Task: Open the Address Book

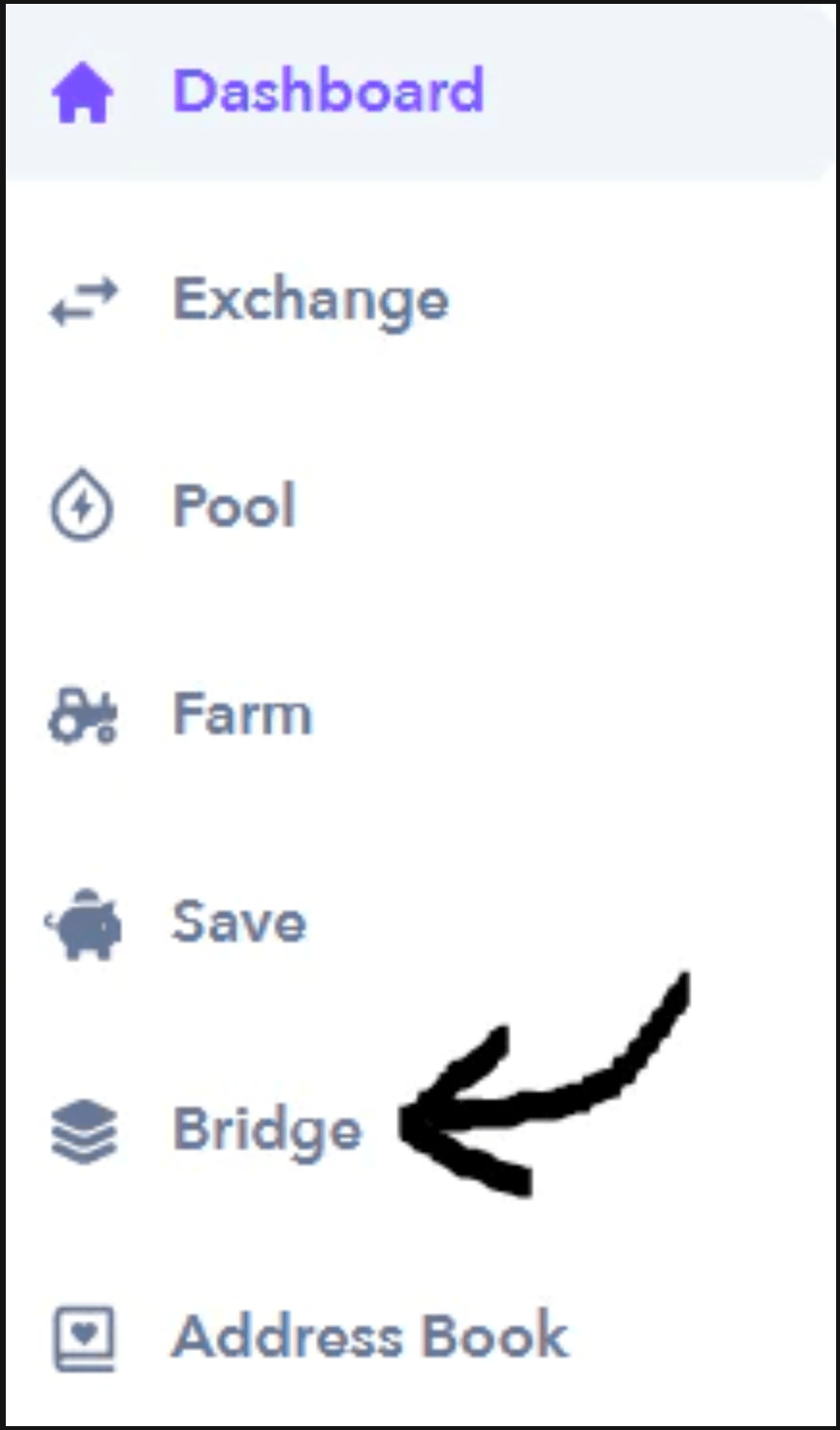Action: pos(420,1337)
